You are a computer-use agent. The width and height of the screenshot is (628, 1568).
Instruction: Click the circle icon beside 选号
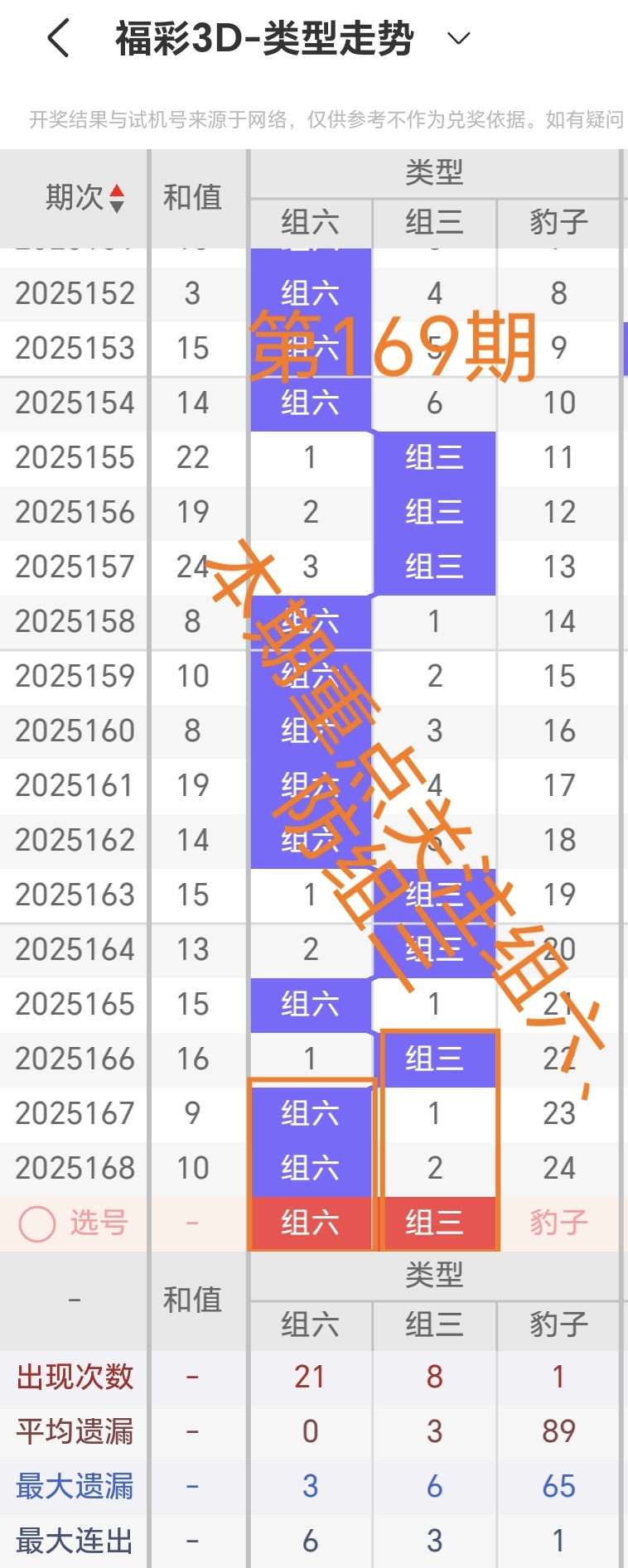[x=36, y=1222]
